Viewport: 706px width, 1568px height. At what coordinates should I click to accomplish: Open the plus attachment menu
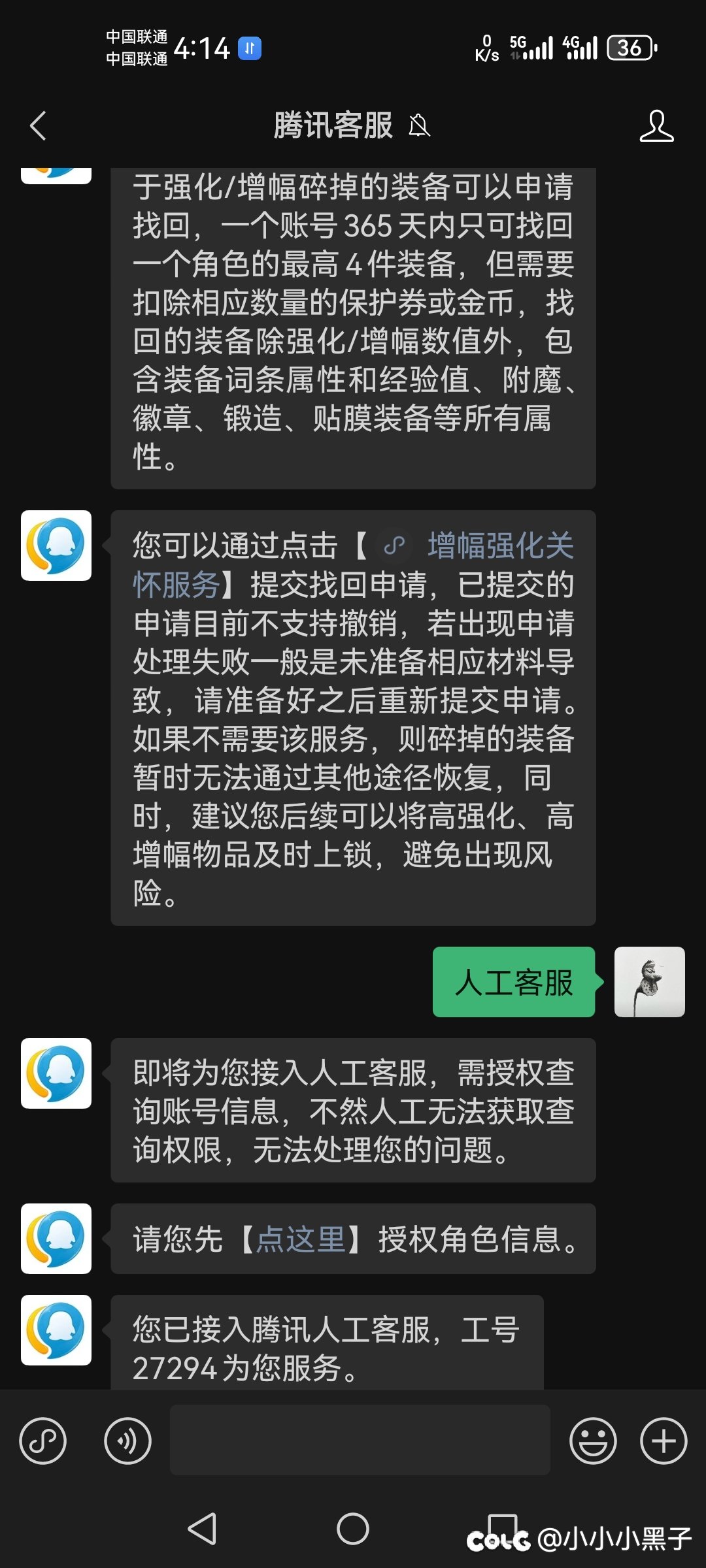coord(664,1441)
